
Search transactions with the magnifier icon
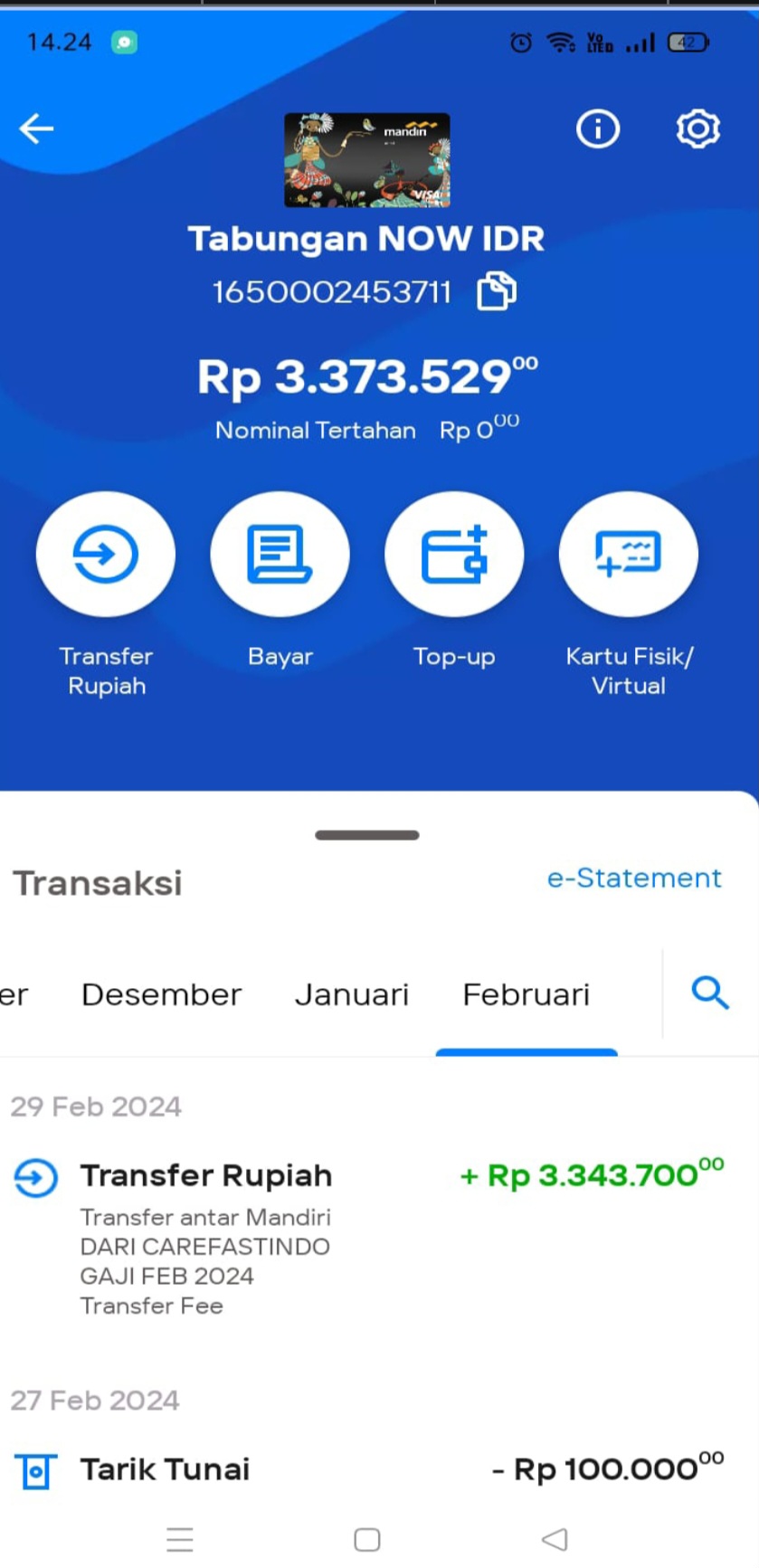coord(710,993)
